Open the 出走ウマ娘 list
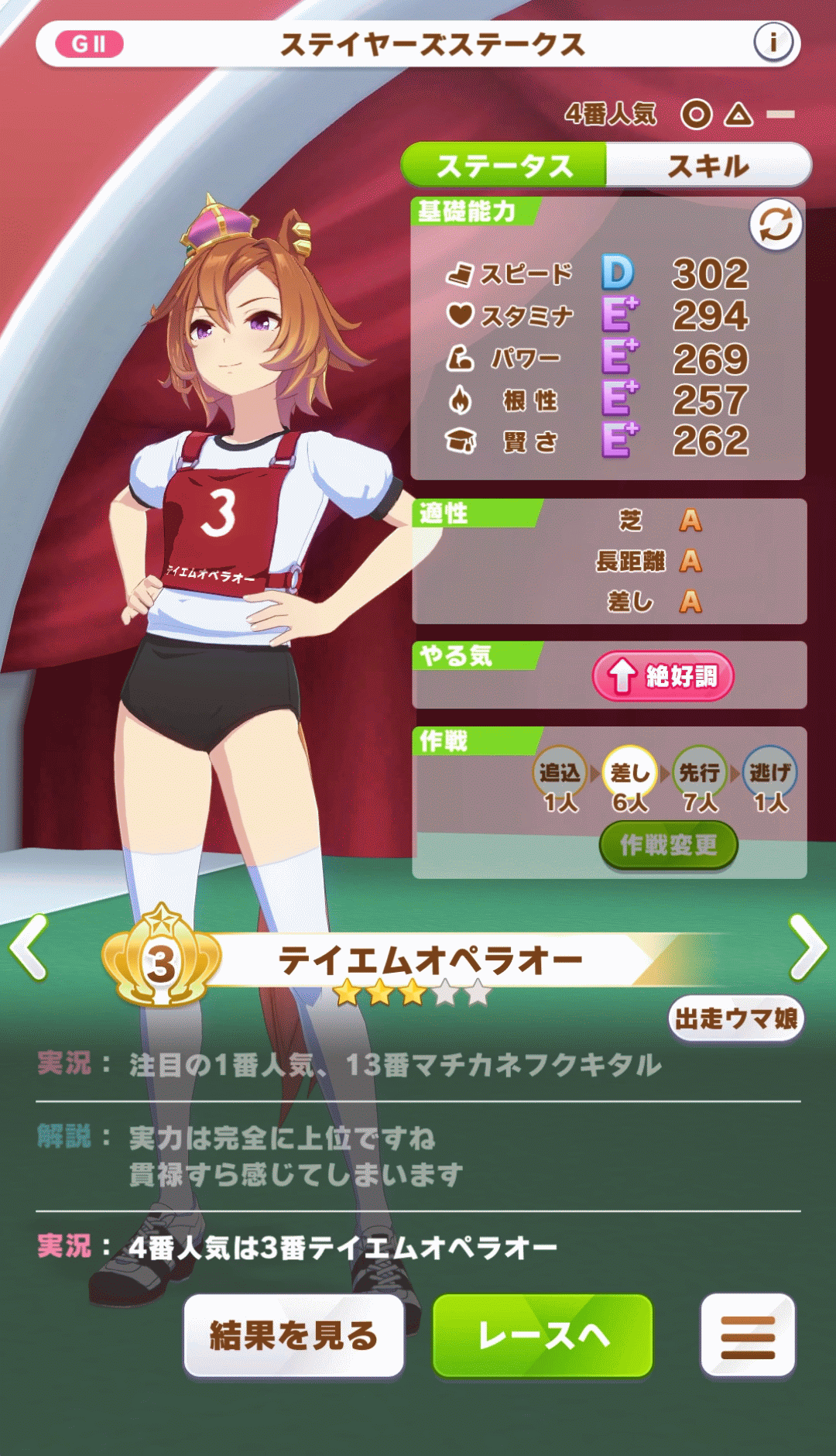 (x=735, y=1018)
